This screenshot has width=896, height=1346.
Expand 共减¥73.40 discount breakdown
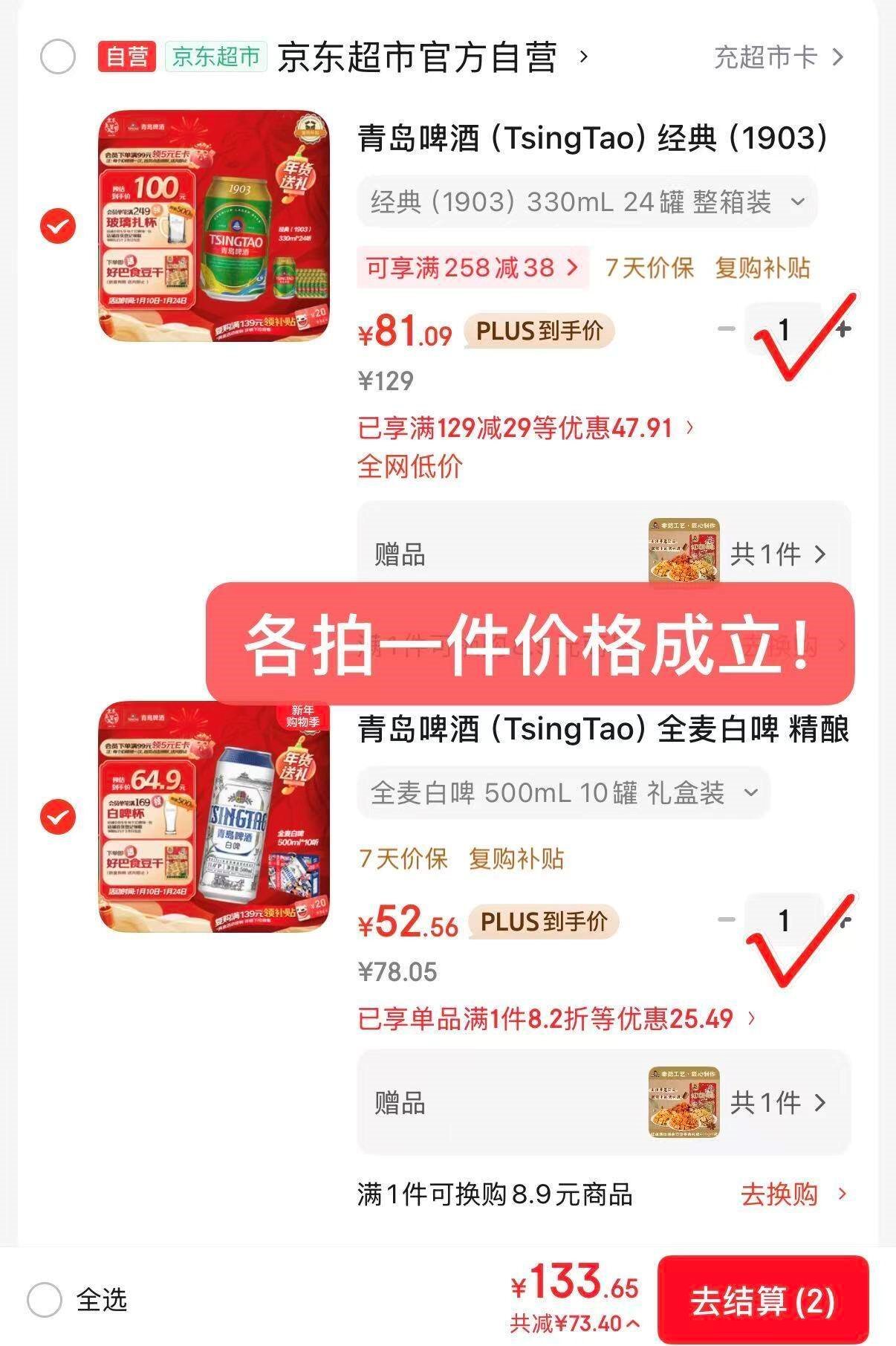pos(574,1324)
